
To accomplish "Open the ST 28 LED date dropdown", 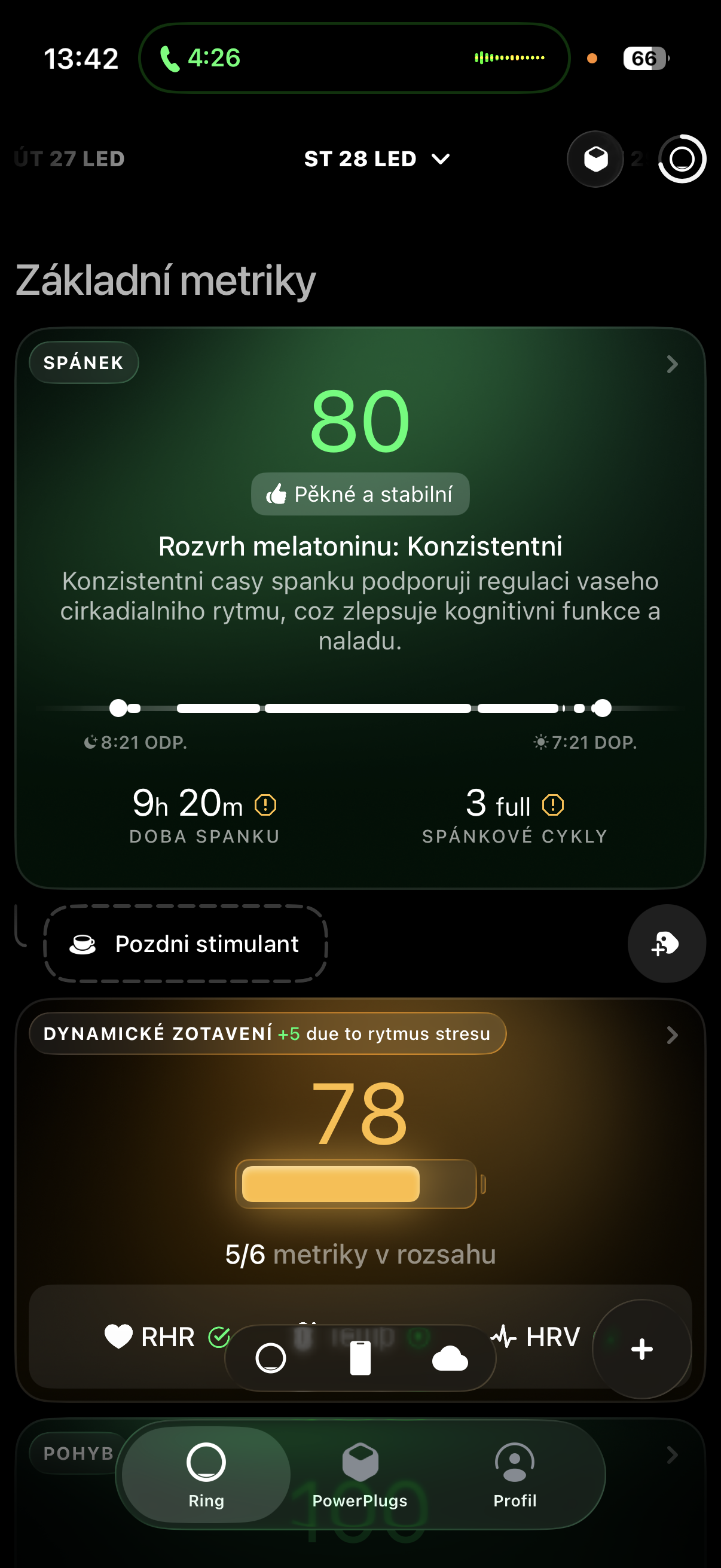I will click(376, 159).
